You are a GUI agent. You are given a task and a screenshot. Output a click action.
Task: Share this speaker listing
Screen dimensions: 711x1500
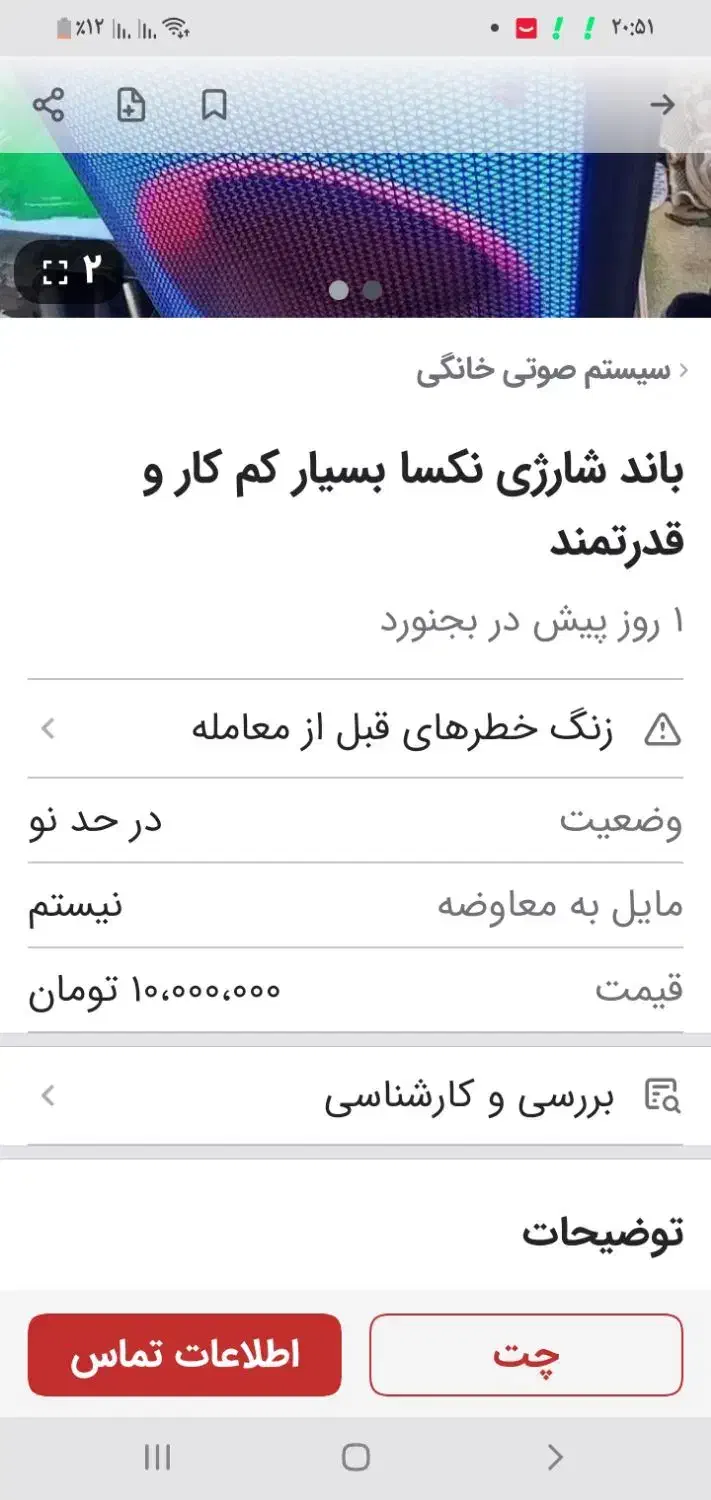[x=48, y=104]
